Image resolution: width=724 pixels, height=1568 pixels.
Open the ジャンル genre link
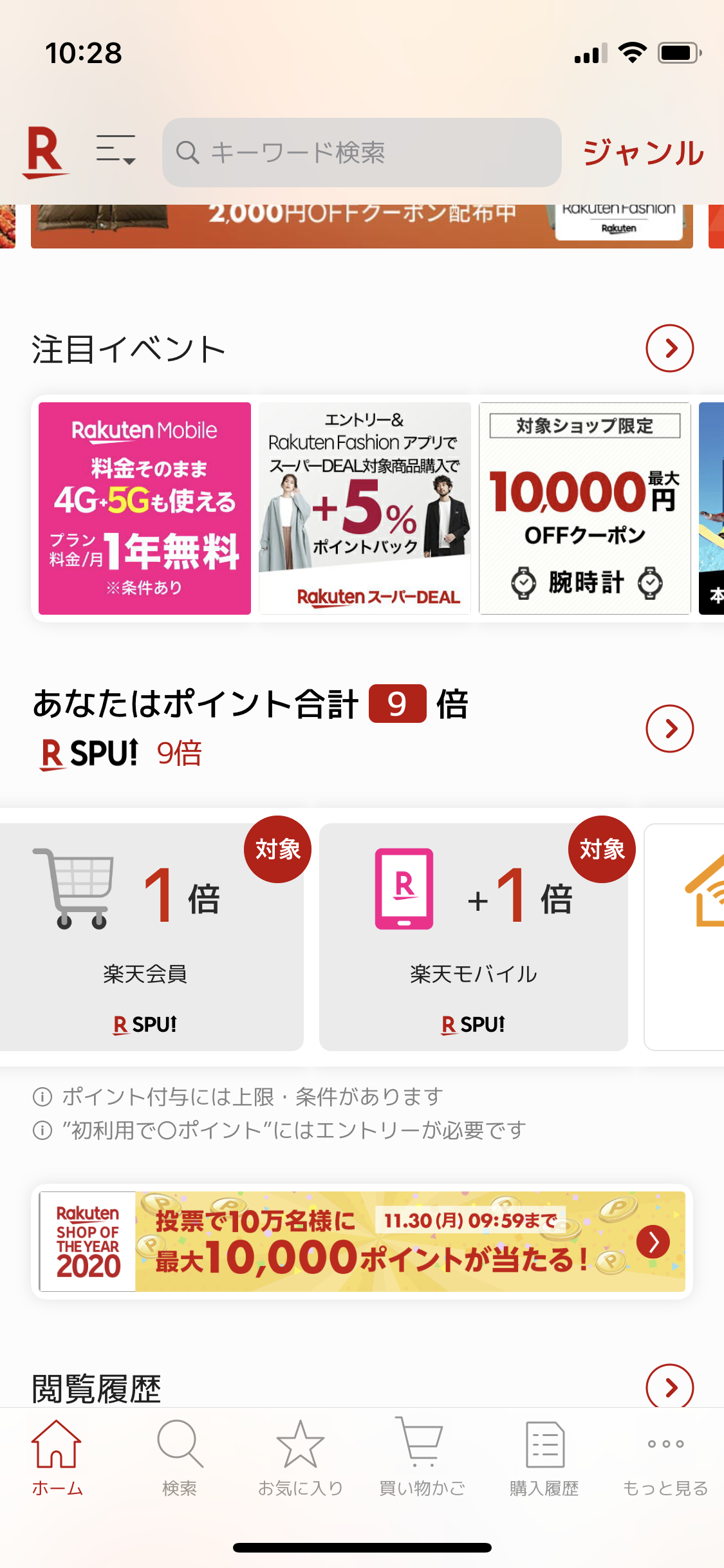[644, 153]
